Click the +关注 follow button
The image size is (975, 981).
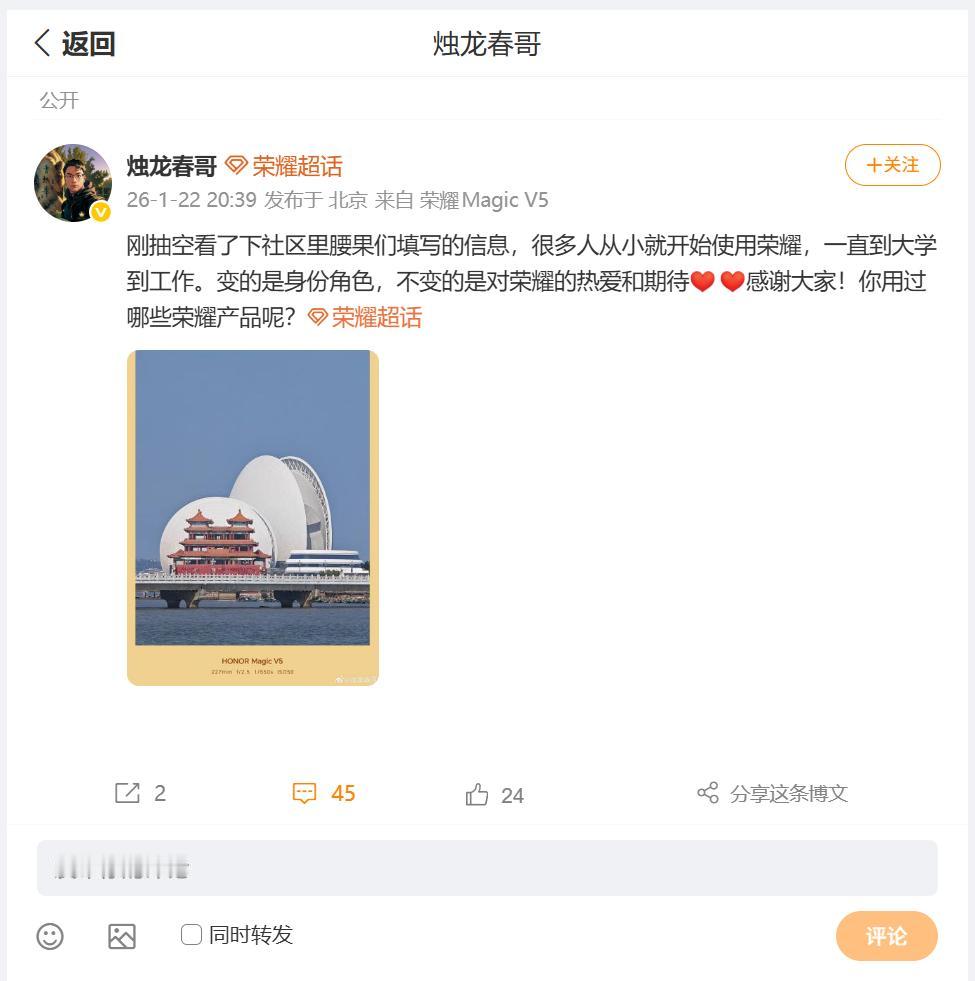892,165
